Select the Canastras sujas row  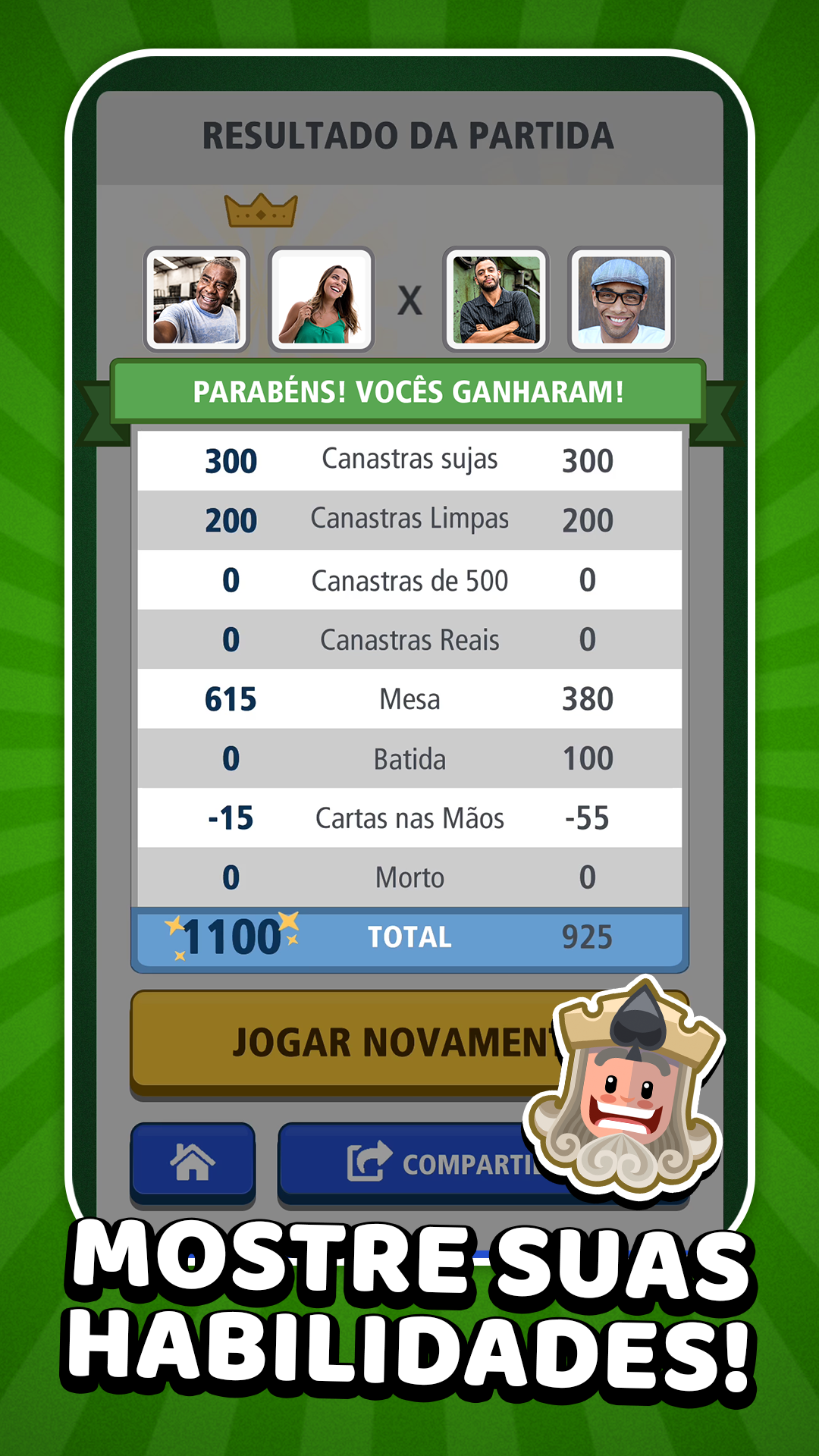pyautogui.click(x=409, y=460)
